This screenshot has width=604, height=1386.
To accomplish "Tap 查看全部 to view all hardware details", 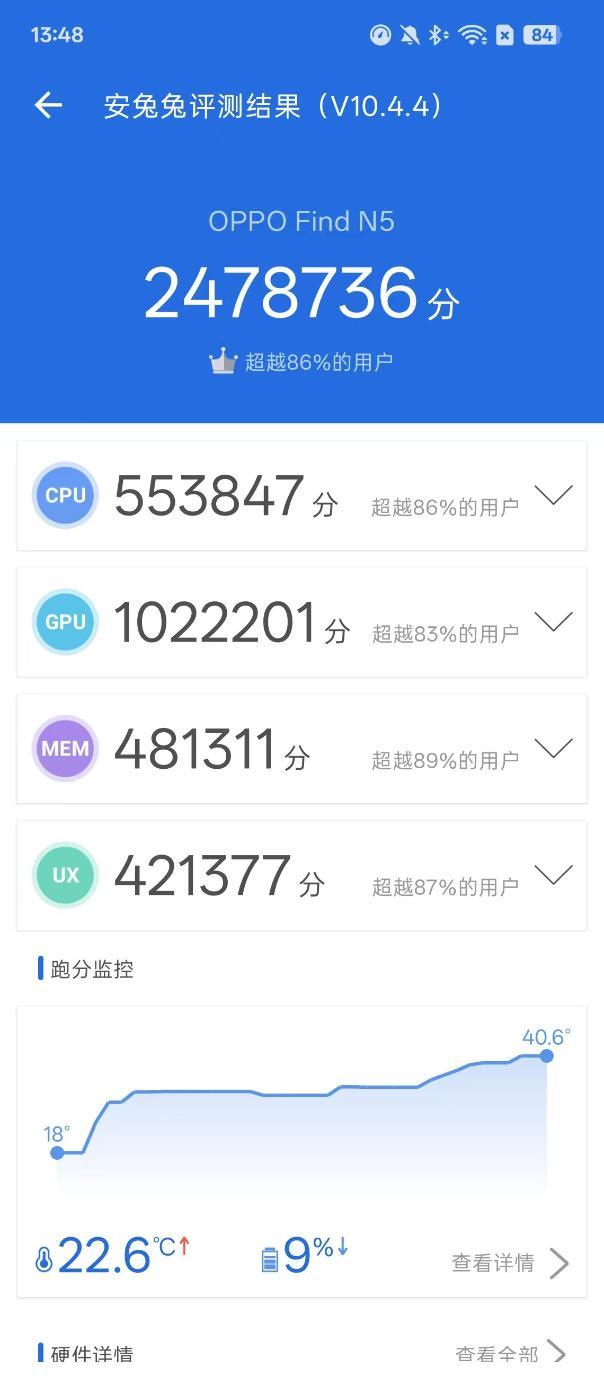I will point(510,1354).
